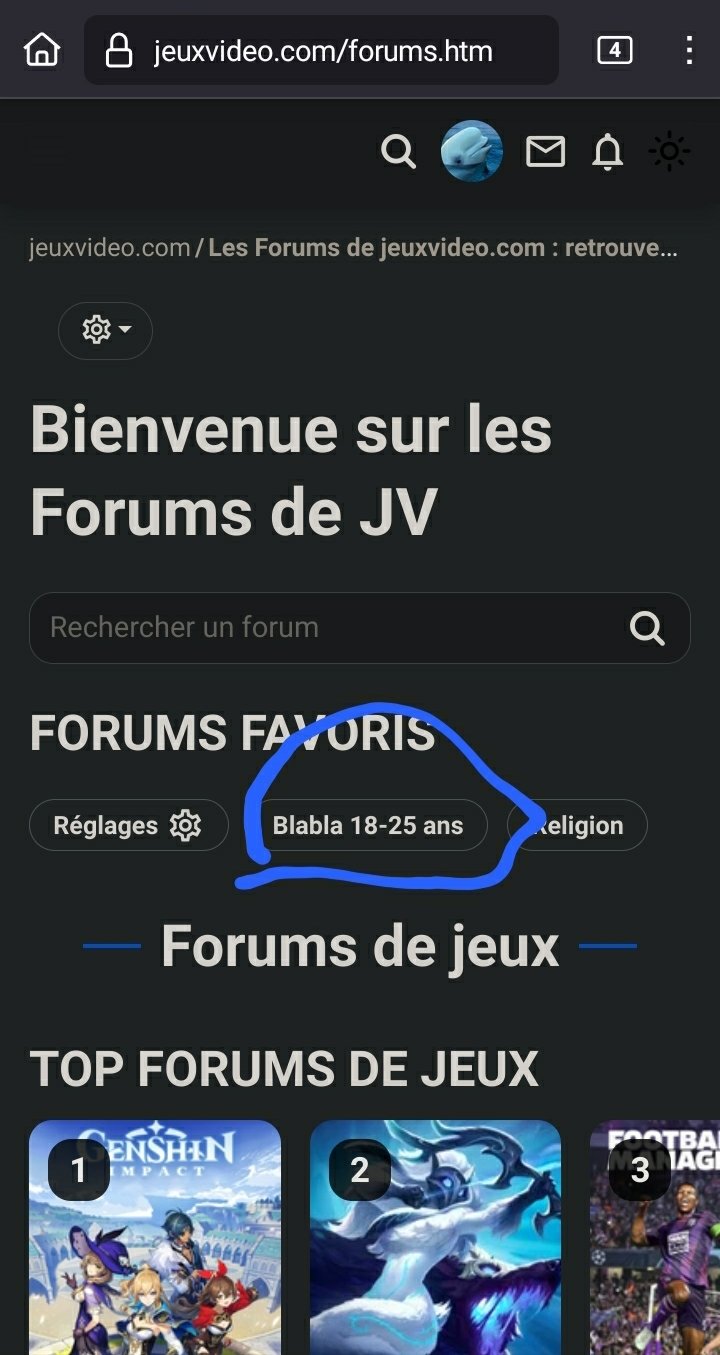Screen dimensions: 720x1355
Task: Toggle light theme with the sun icon
Action: coord(669,152)
